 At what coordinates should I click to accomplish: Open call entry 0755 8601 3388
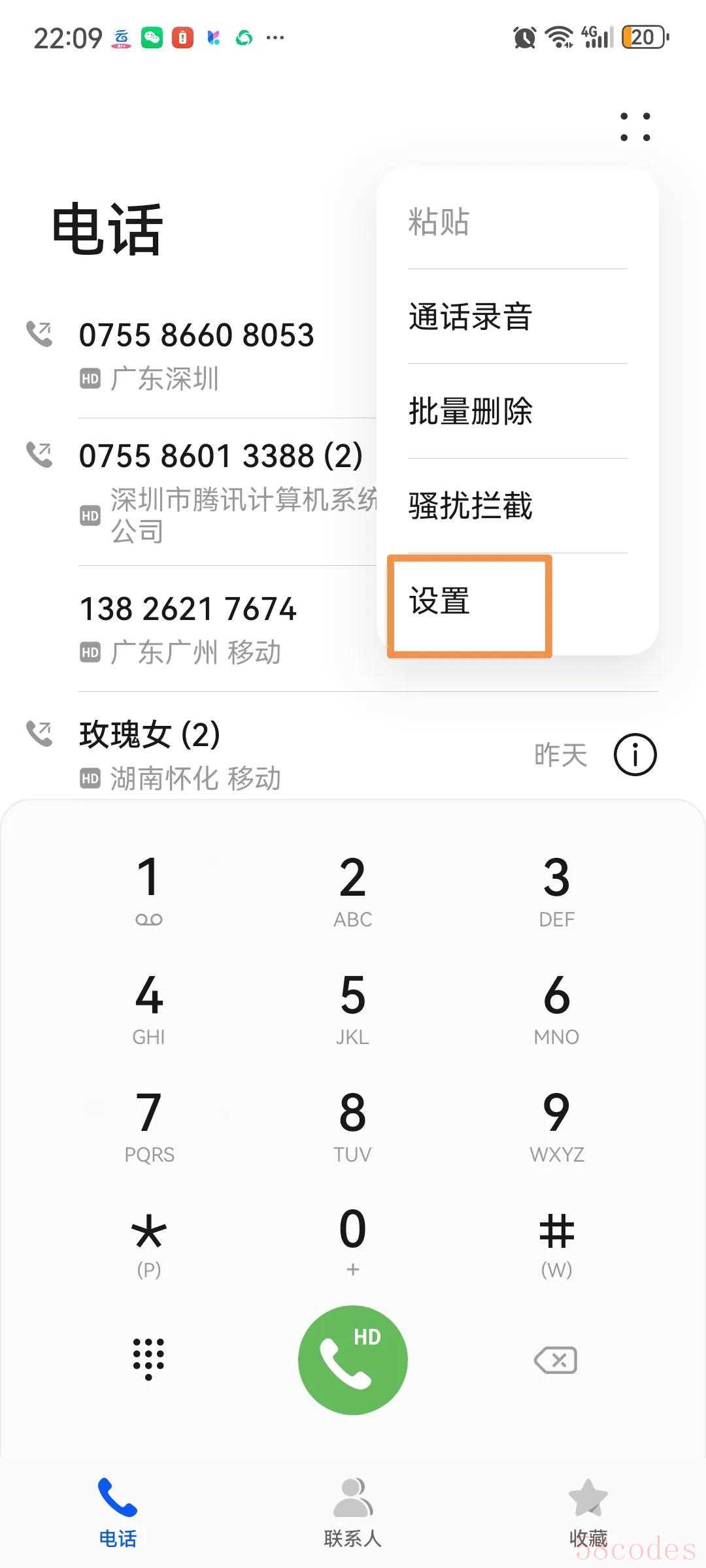point(196,491)
